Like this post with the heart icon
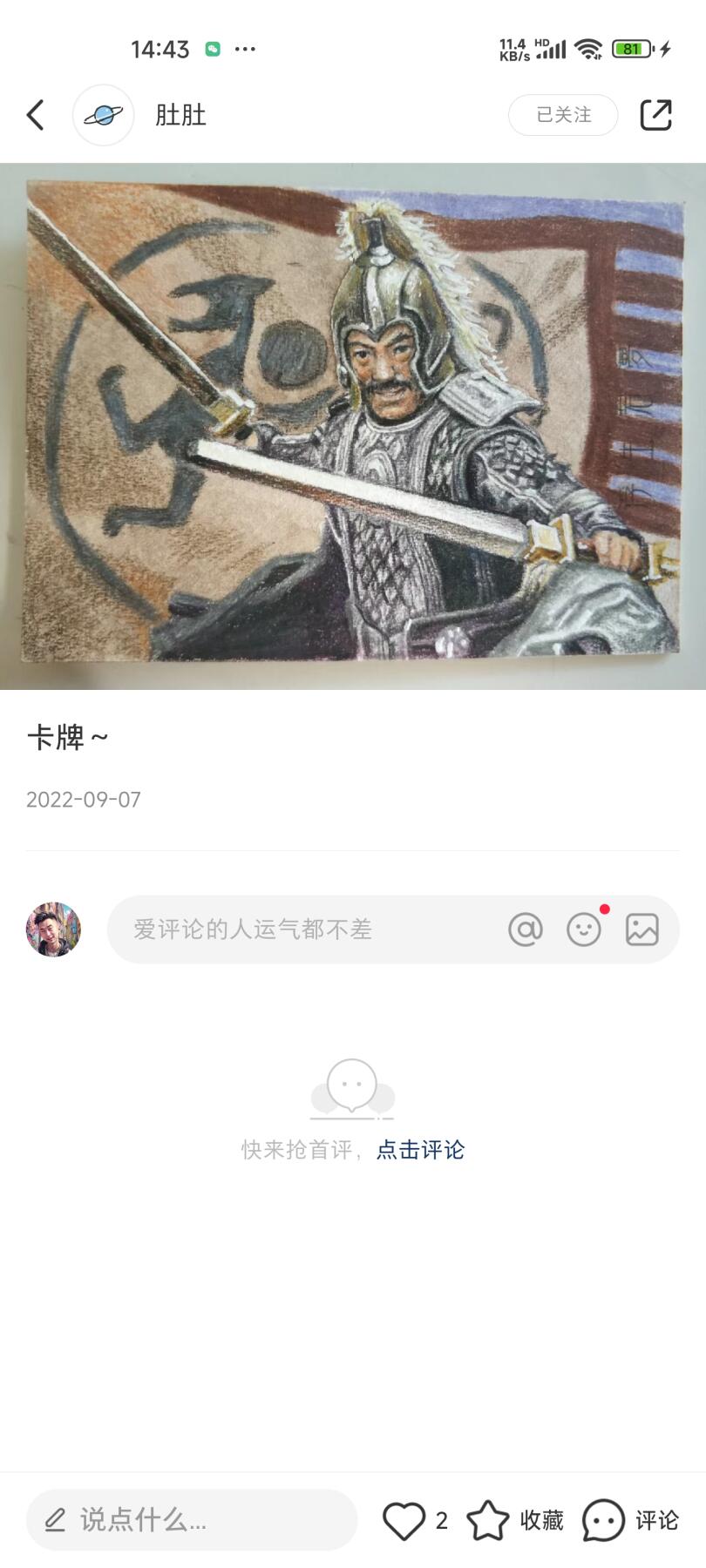The width and height of the screenshot is (706, 1568). (x=404, y=1521)
